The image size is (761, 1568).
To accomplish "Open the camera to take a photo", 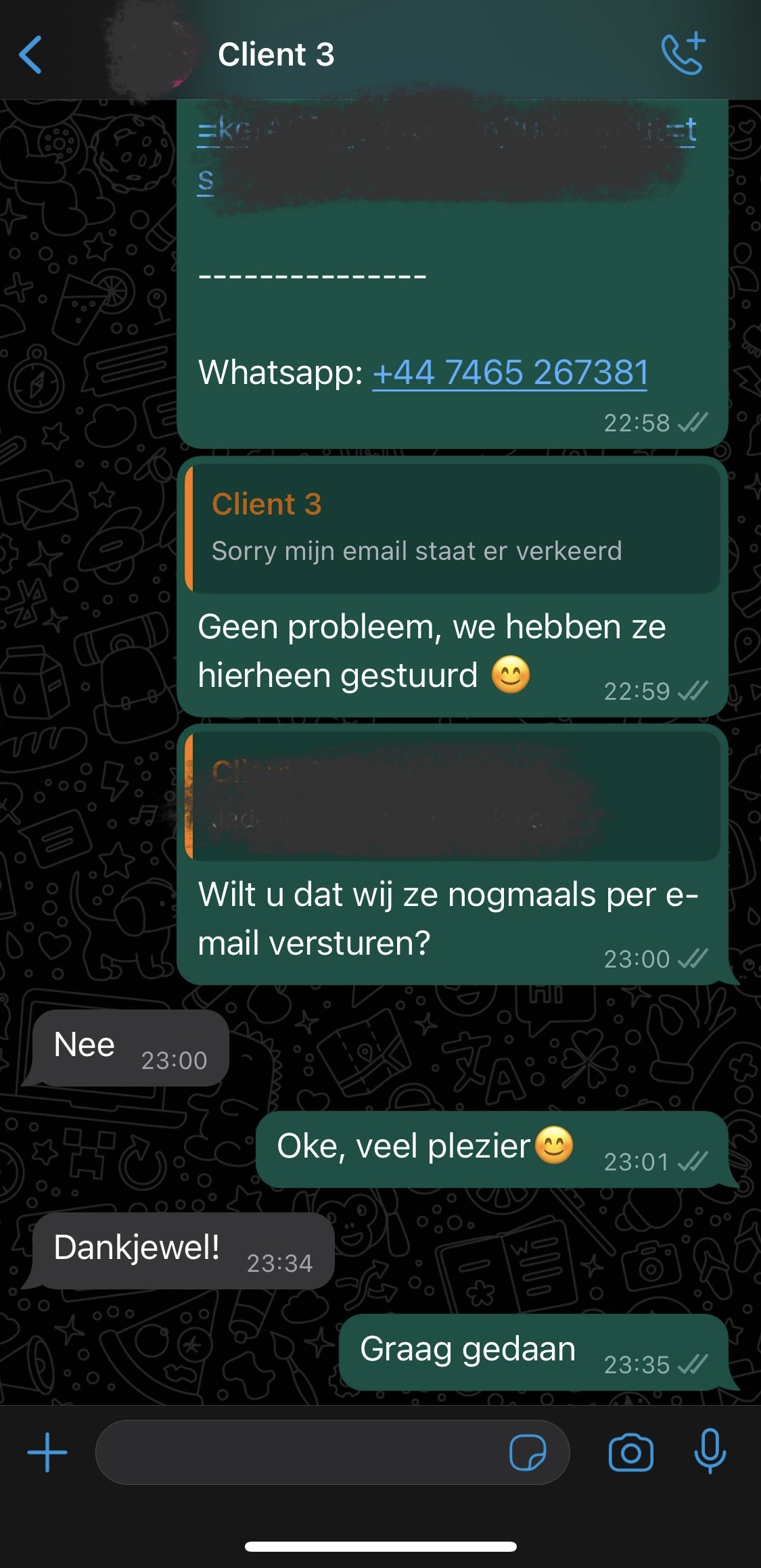I will pyautogui.click(x=630, y=1452).
